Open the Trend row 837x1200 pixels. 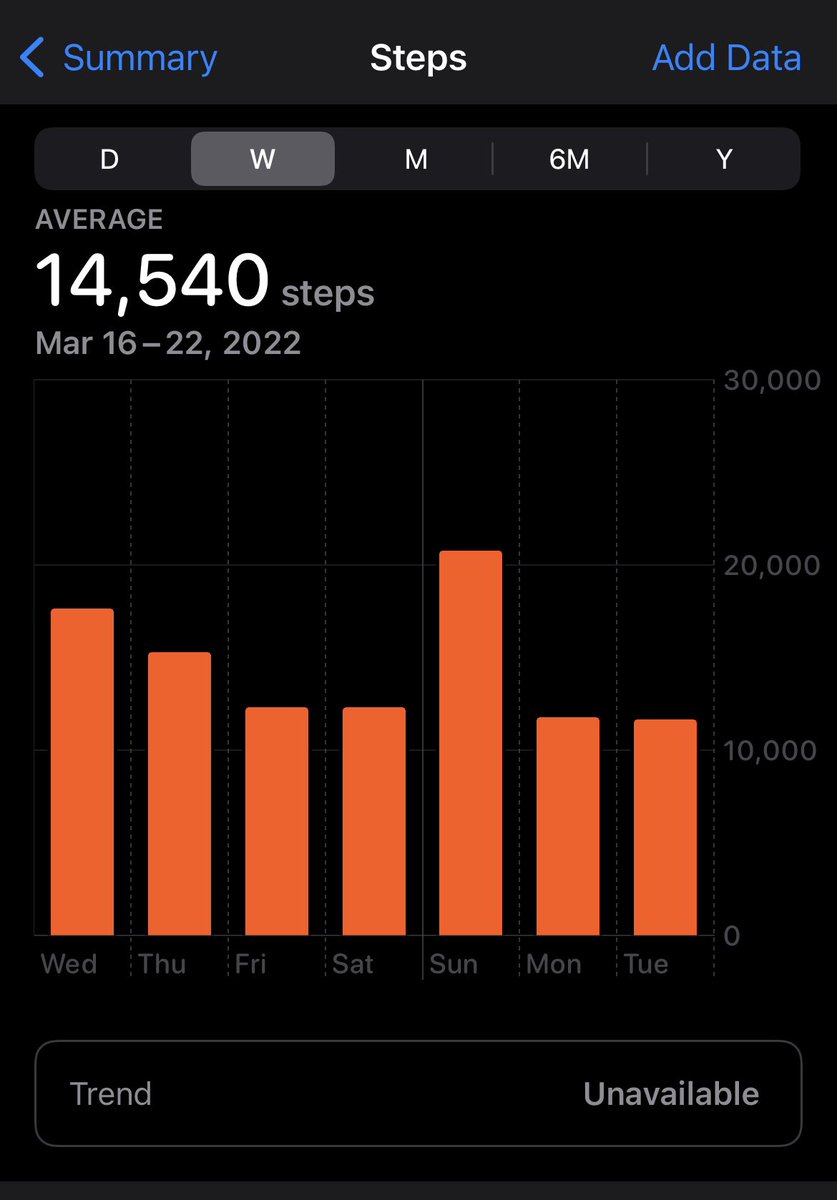click(418, 1093)
